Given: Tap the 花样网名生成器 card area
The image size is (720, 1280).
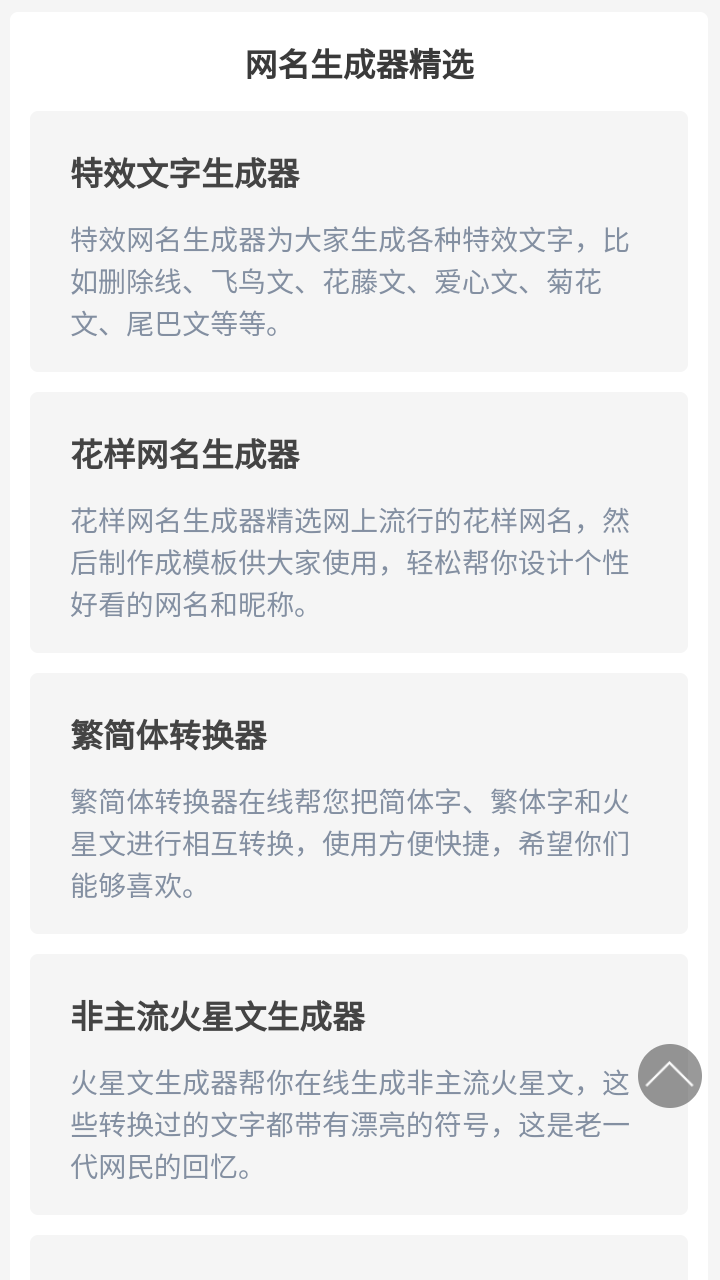Looking at the screenshot, I should pyautogui.click(x=360, y=520).
